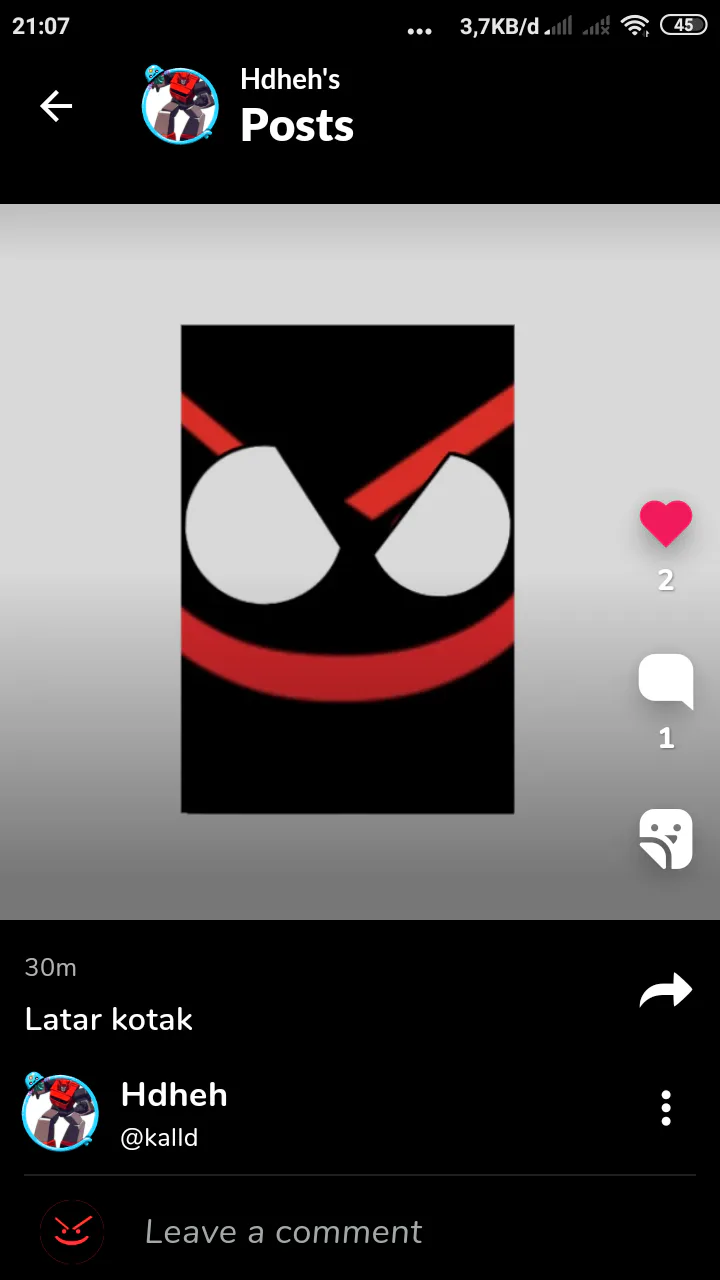Tap the Leave a comment field
The width and height of the screenshot is (720, 1280).
click(x=283, y=1232)
